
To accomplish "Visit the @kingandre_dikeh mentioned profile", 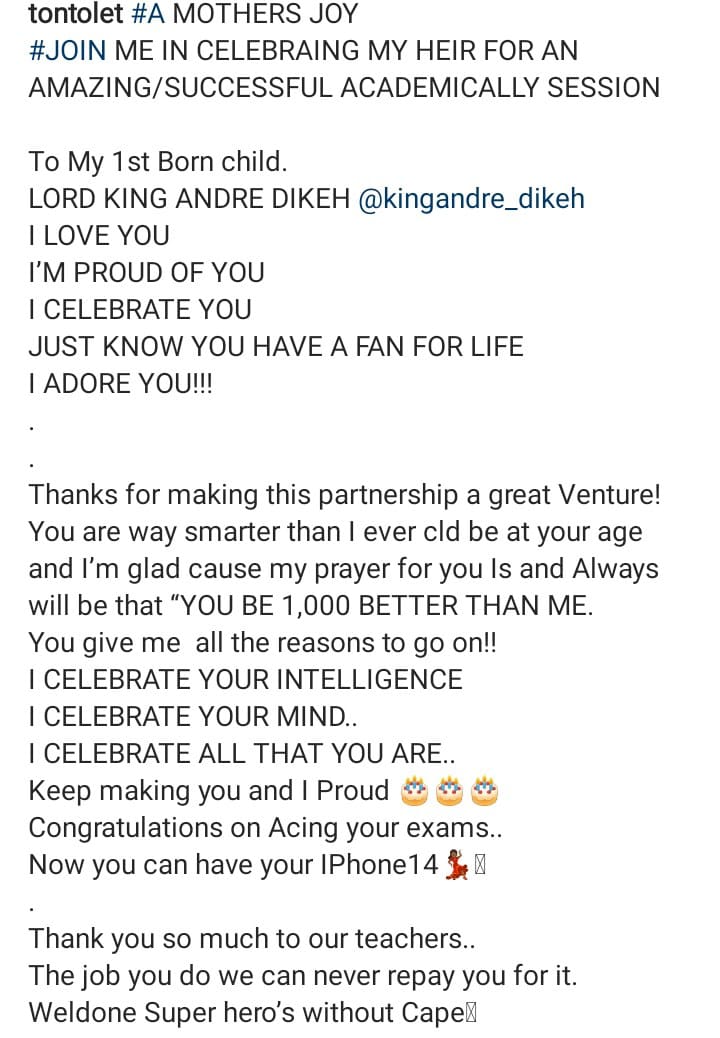I will point(470,198).
